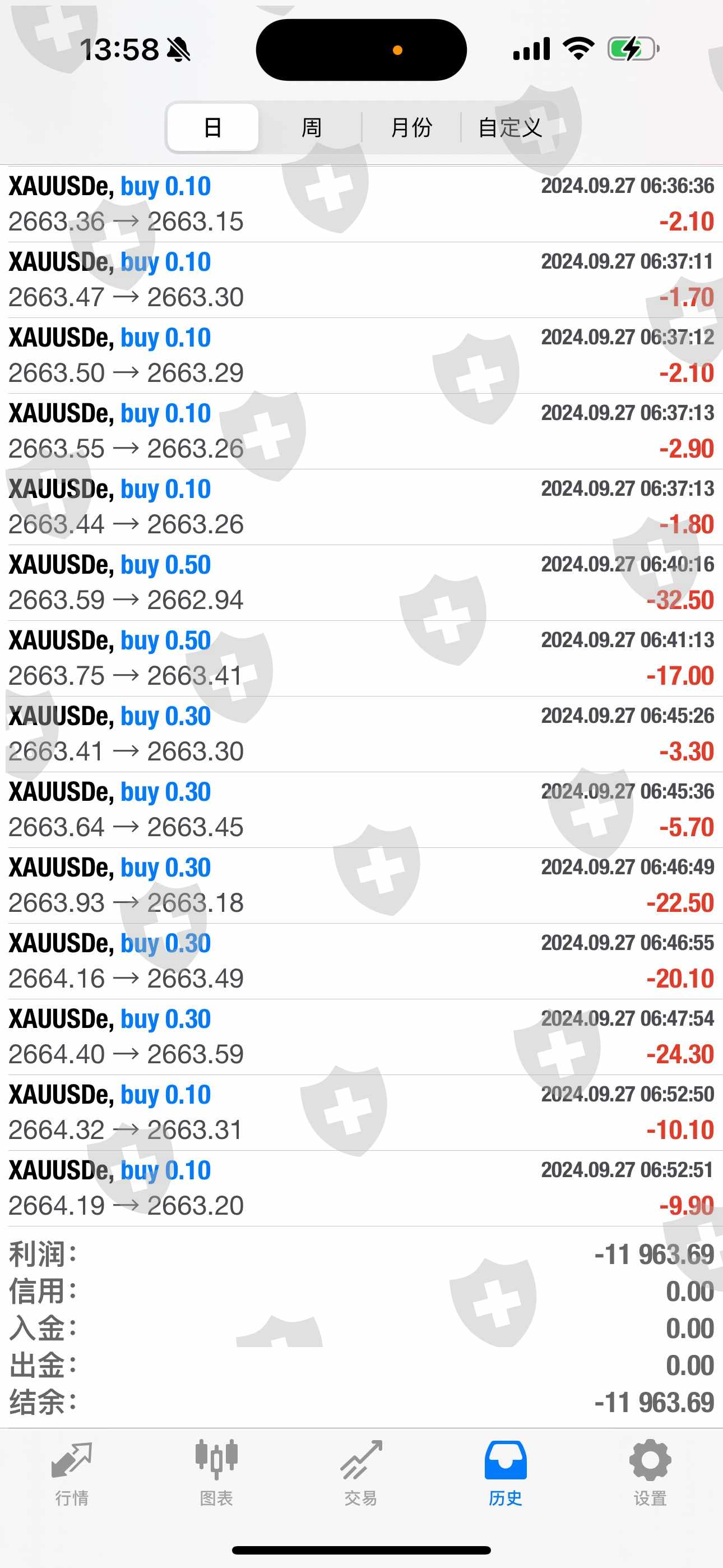The height and width of the screenshot is (1568, 723).
Task: Open the trade closed at 06:37:11
Action: click(361, 279)
